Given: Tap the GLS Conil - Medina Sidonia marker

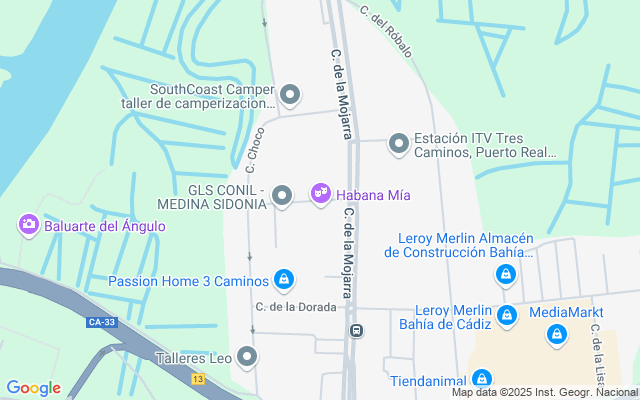Looking at the screenshot, I should [x=282, y=196].
